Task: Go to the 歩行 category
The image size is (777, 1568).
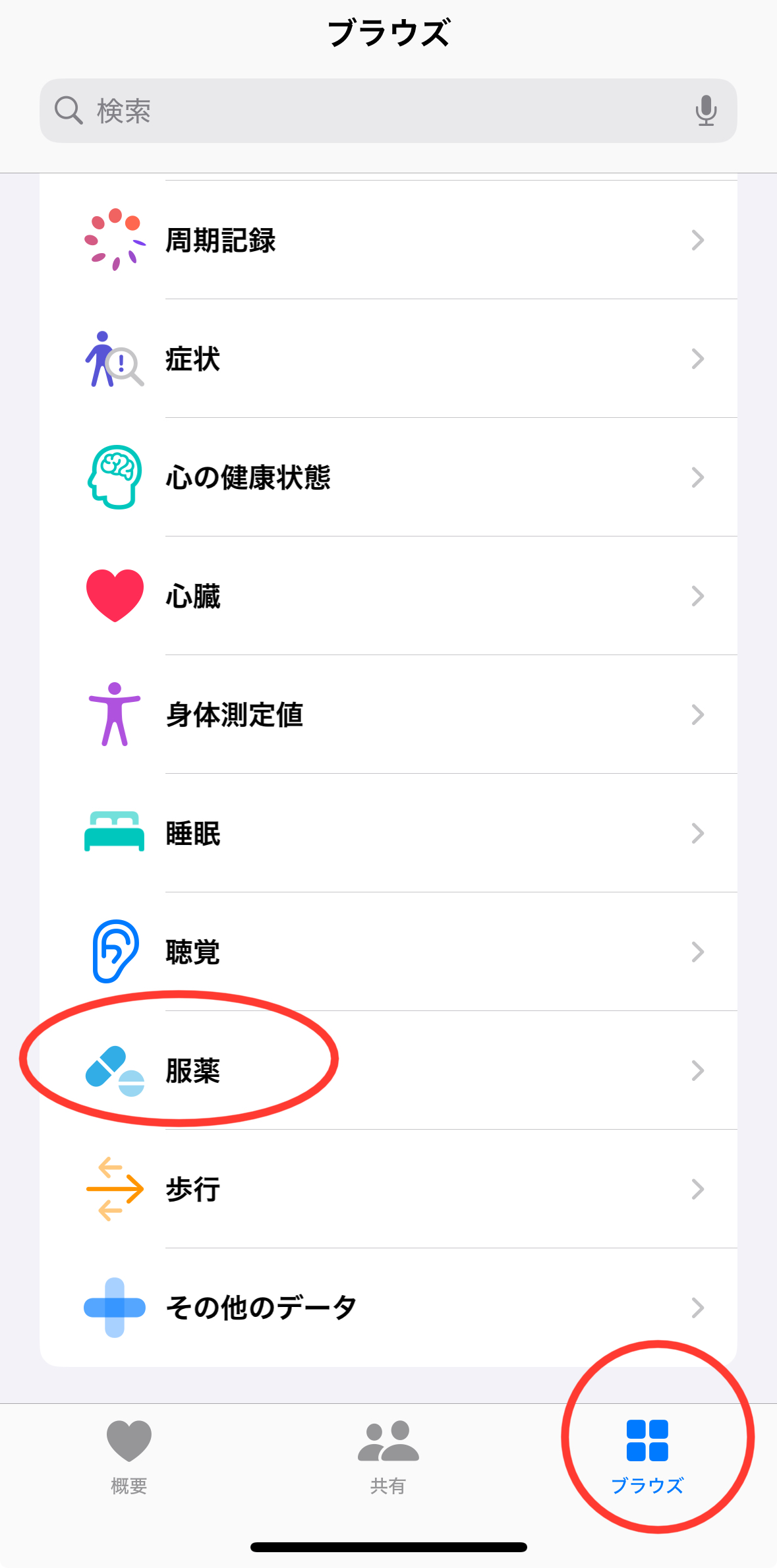Action: pos(388,1189)
